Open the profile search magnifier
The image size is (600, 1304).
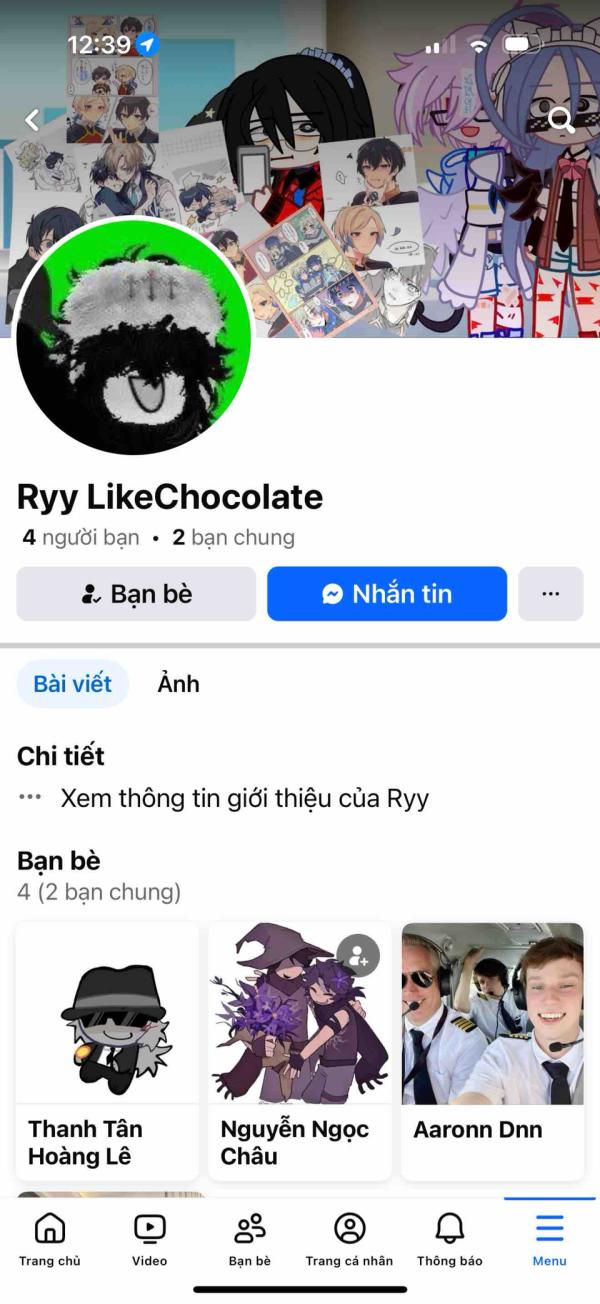(x=561, y=120)
